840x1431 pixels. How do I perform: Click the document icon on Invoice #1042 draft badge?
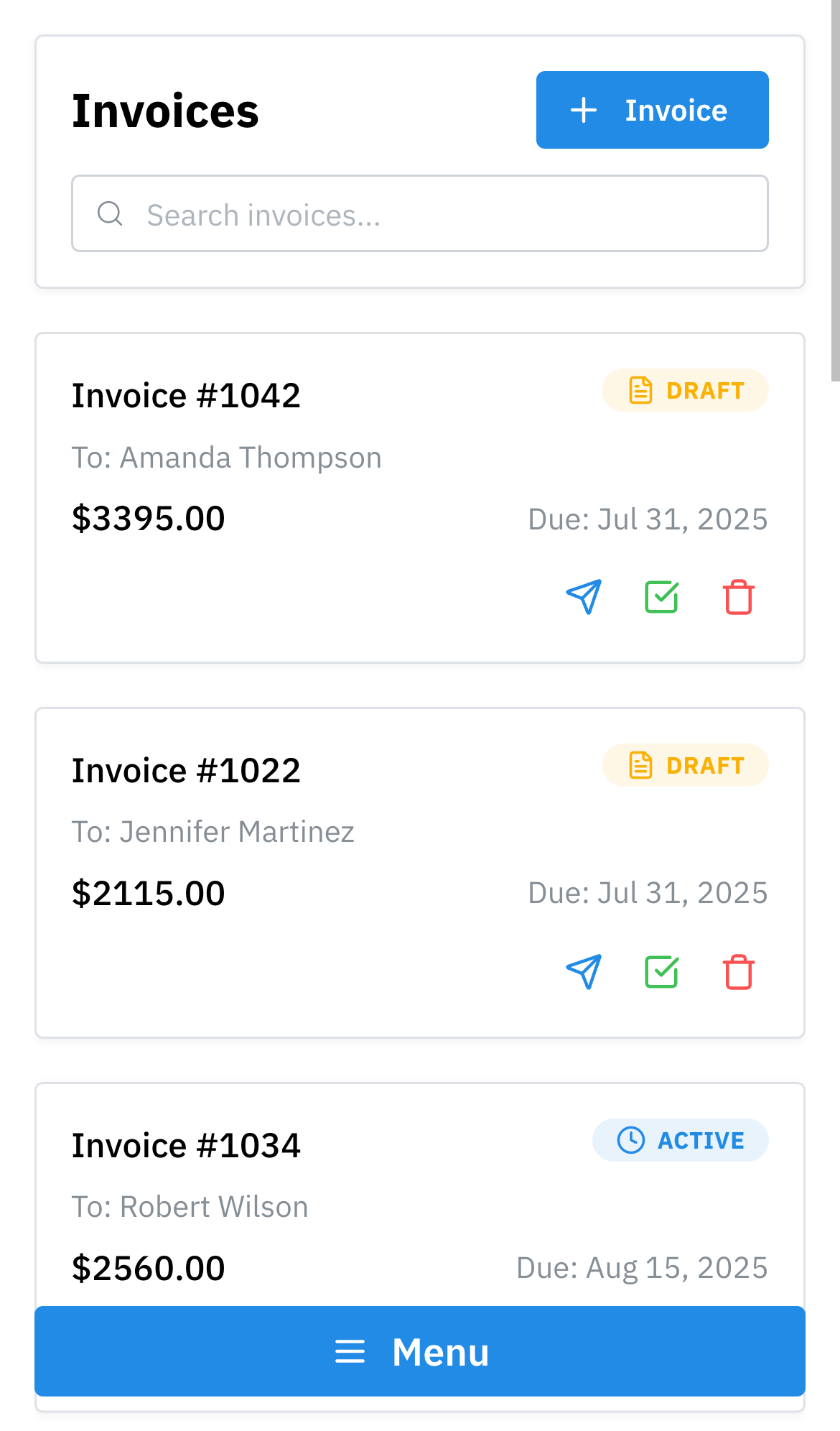[640, 390]
